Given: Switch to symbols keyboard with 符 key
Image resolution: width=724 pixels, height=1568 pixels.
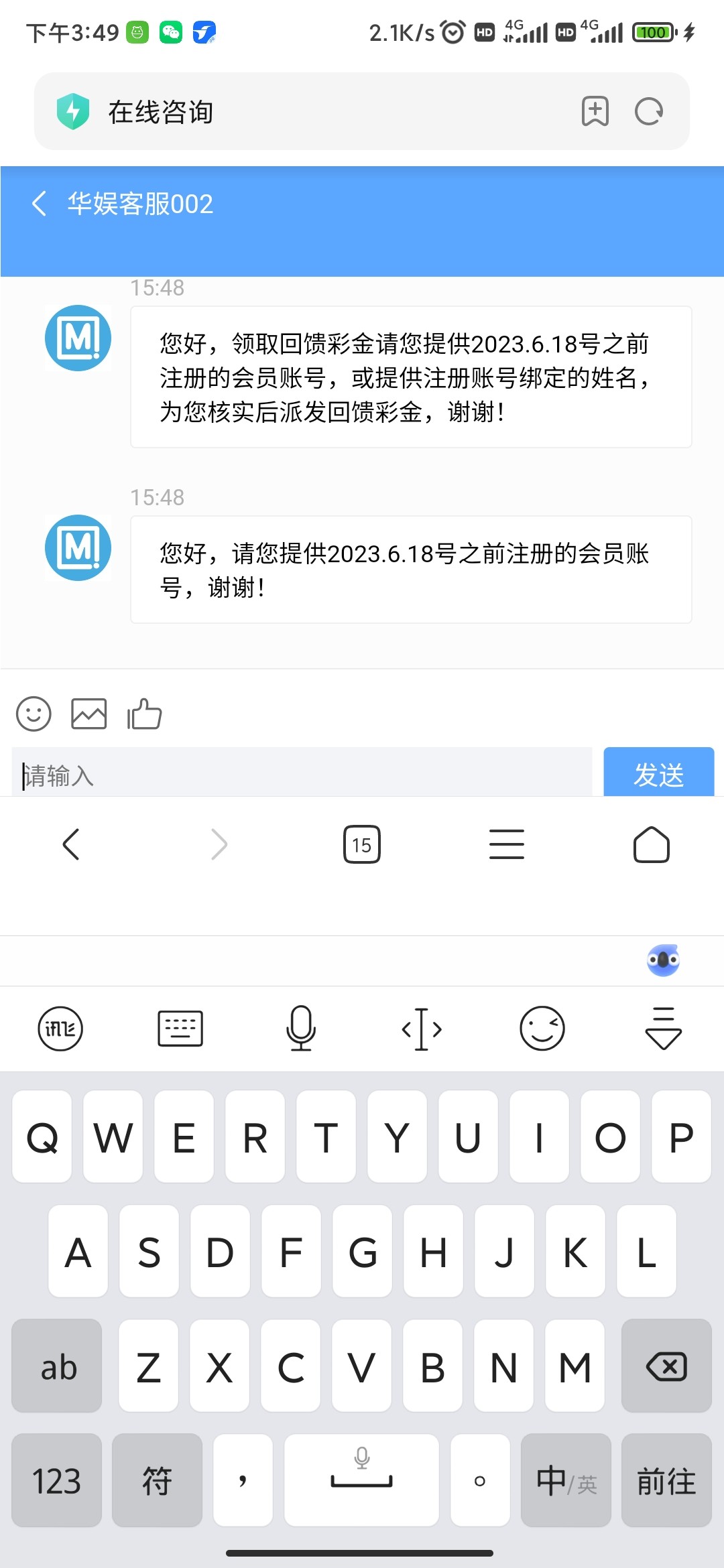Looking at the screenshot, I should (x=158, y=1481).
